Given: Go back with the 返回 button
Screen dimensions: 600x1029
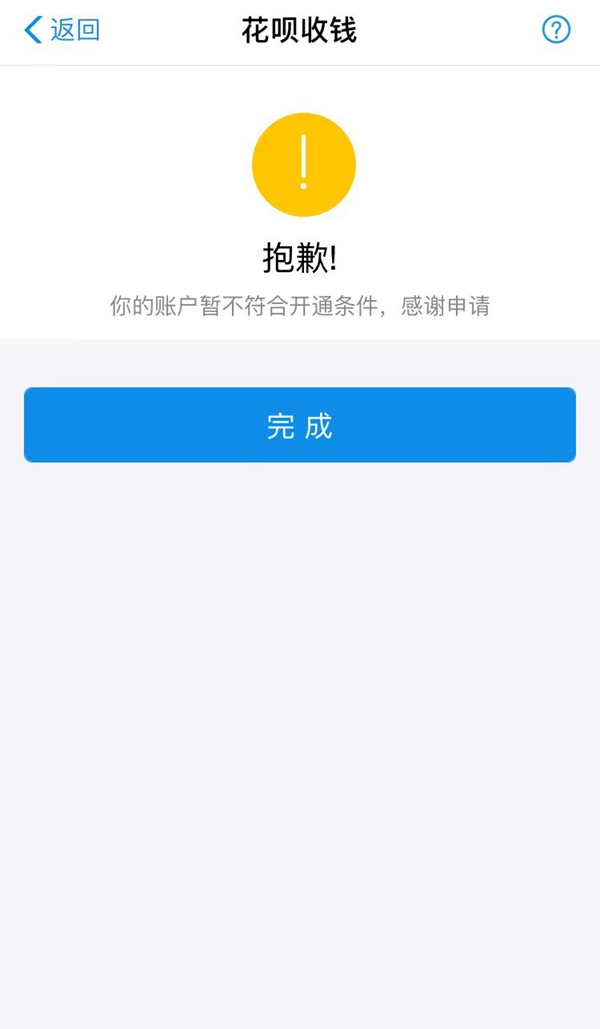Looking at the screenshot, I should pos(62,30).
